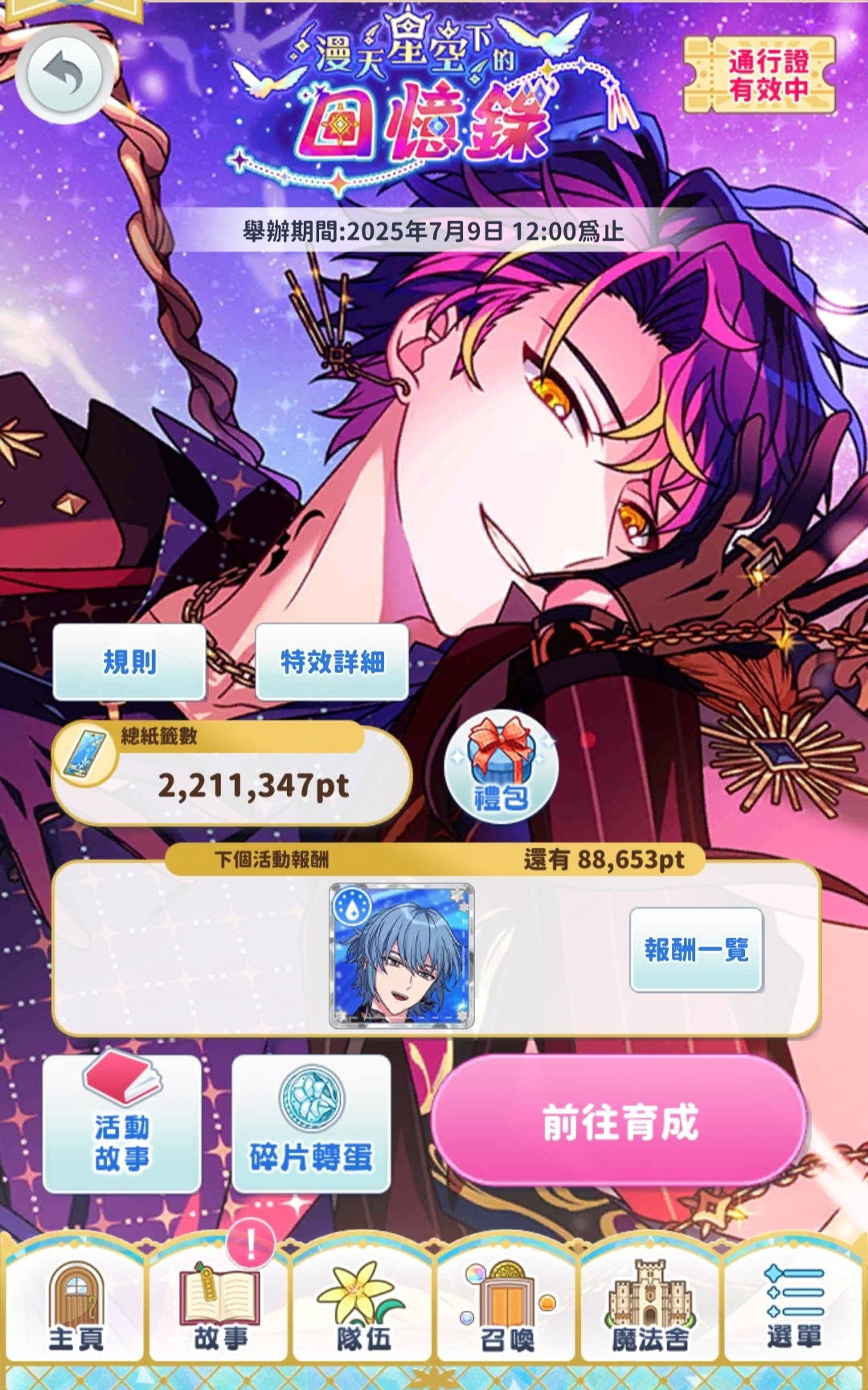Open the 規則 rules button
868x1390 pixels.
(129, 662)
